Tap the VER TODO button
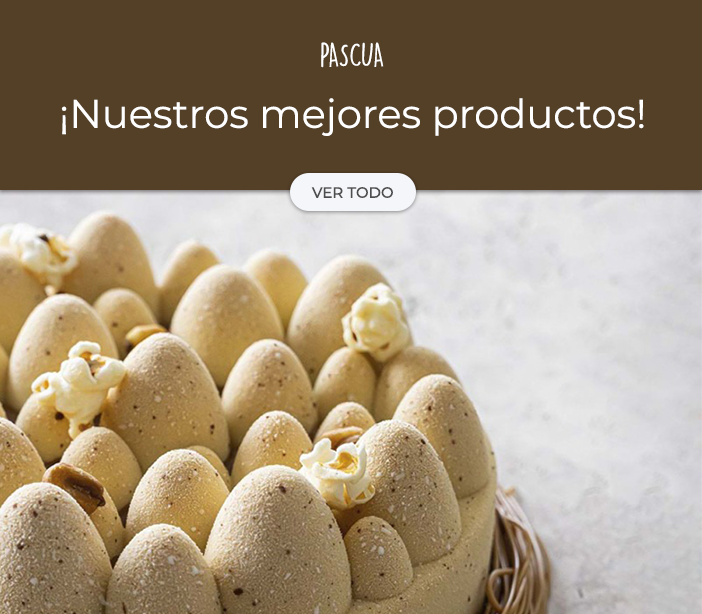 pyautogui.click(x=352, y=192)
